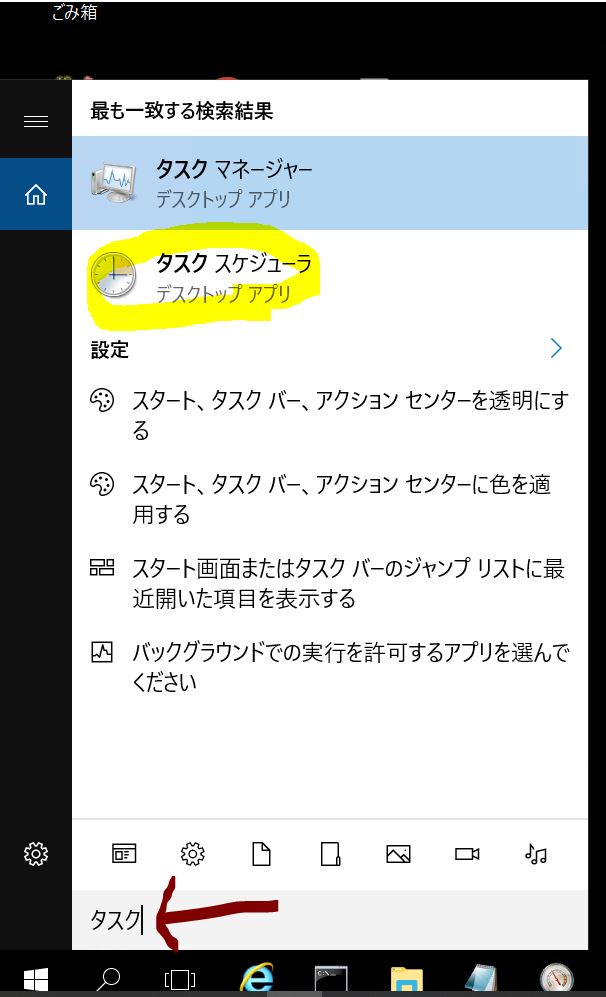
Task: Open タスク マネージャー search result
Action: [x=330, y=183]
